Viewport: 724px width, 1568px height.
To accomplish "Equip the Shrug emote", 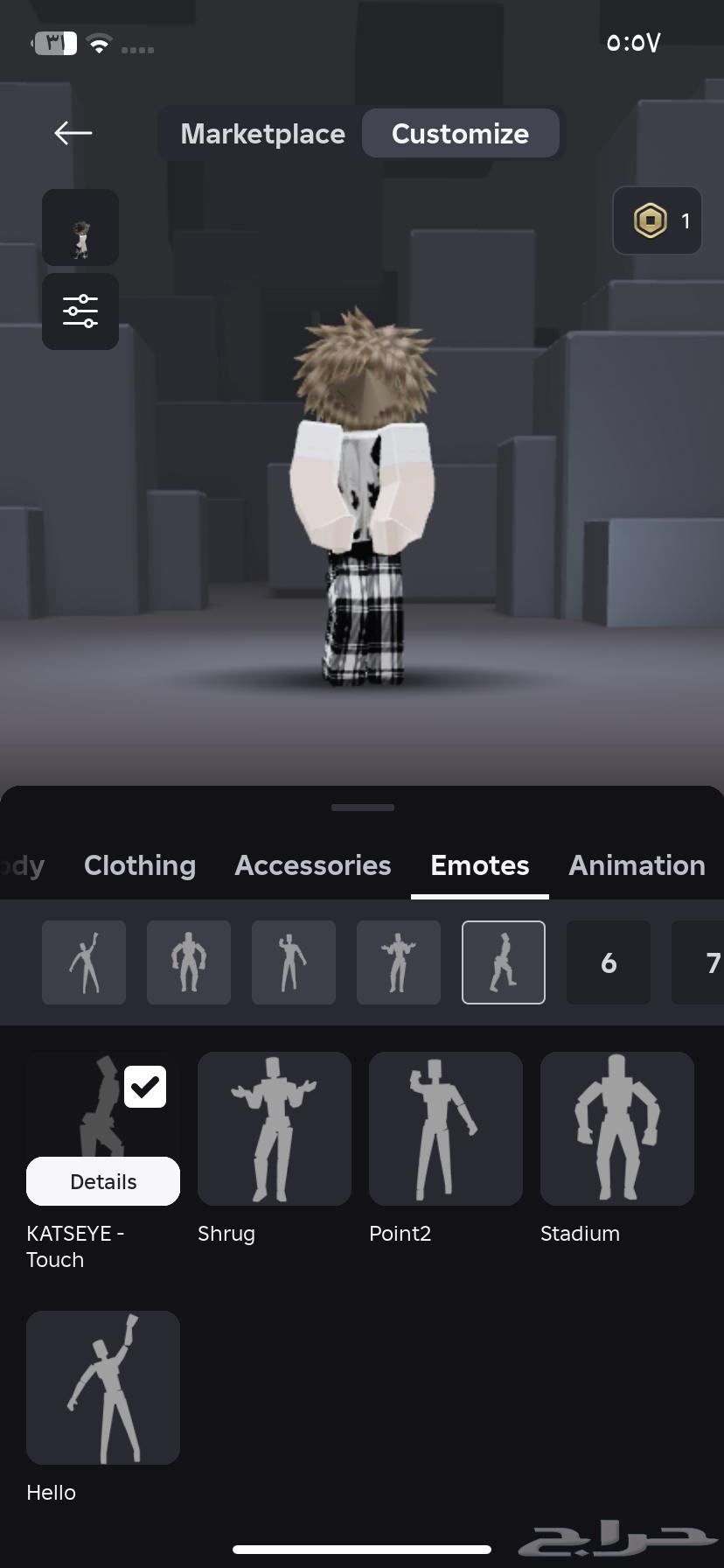I will pos(275,1129).
